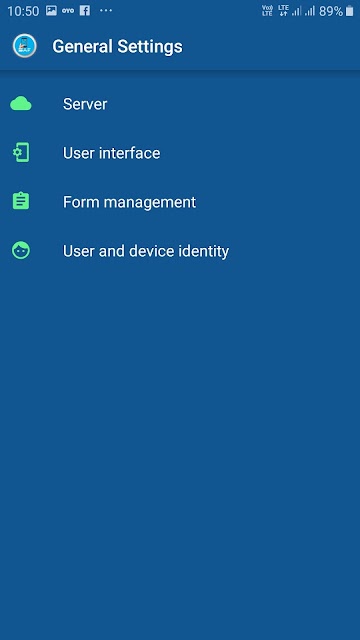Go to Form management
360x640 pixels.
[180, 202]
